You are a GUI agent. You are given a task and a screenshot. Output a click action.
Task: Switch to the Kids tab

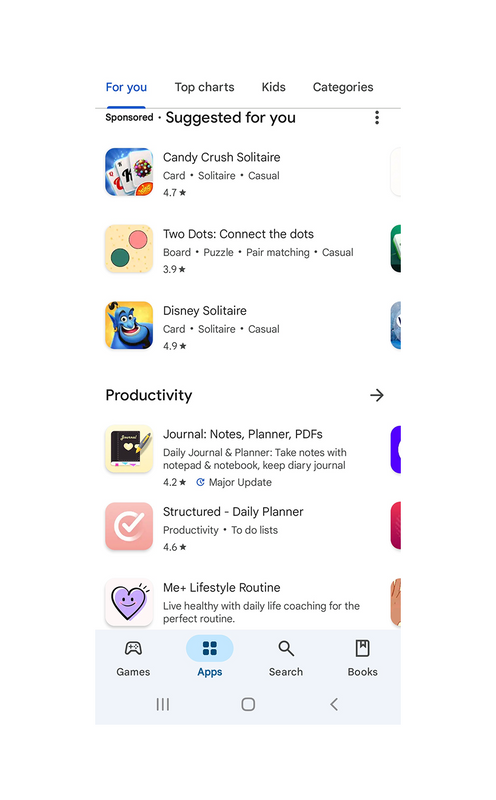tap(274, 87)
